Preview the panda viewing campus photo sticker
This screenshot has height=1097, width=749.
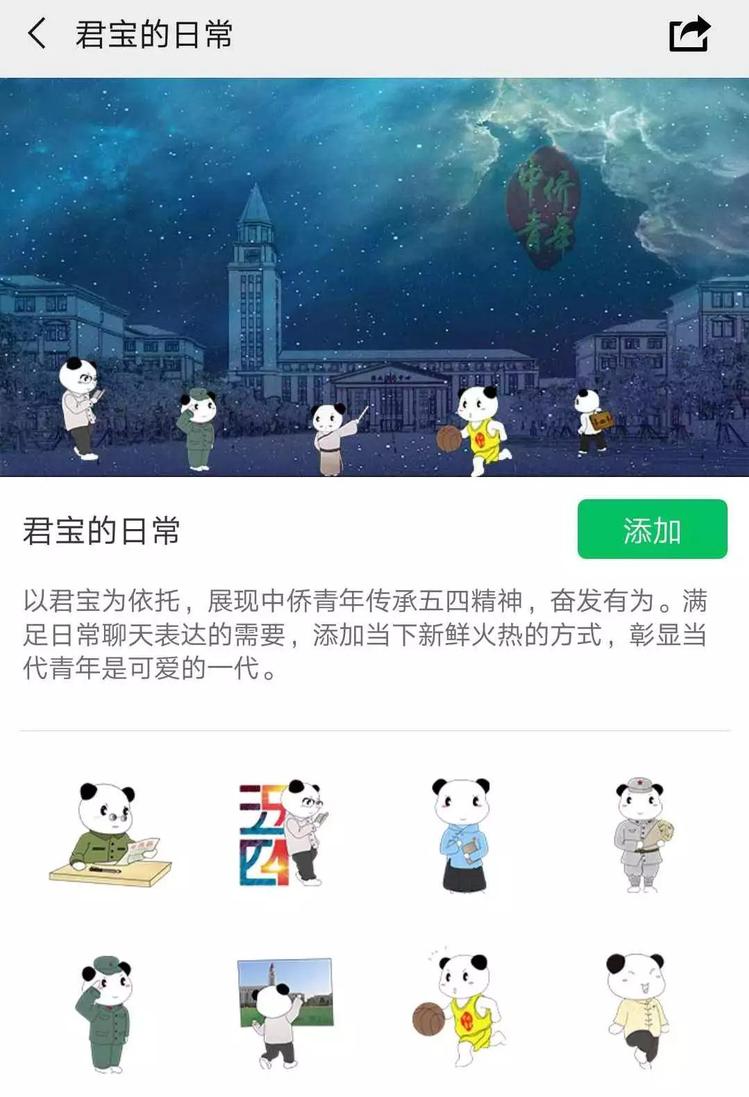283,1012
